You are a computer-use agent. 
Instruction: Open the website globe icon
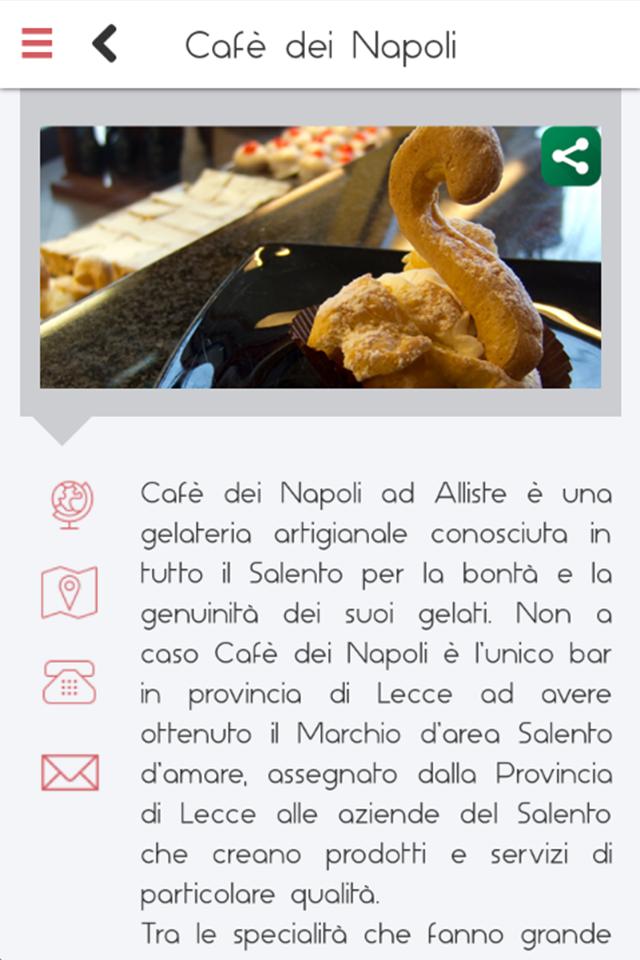[x=71, y=504]
